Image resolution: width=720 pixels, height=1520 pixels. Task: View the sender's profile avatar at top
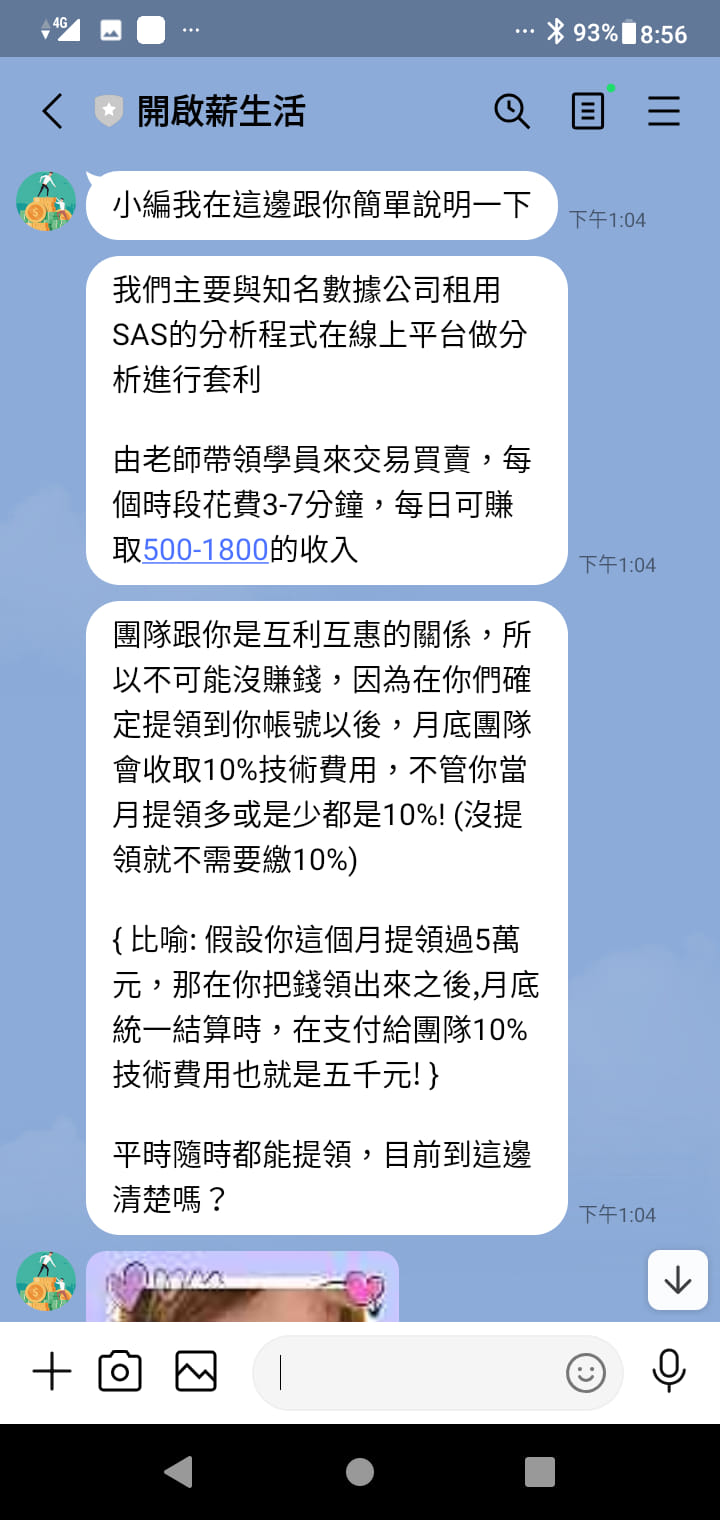46,202
